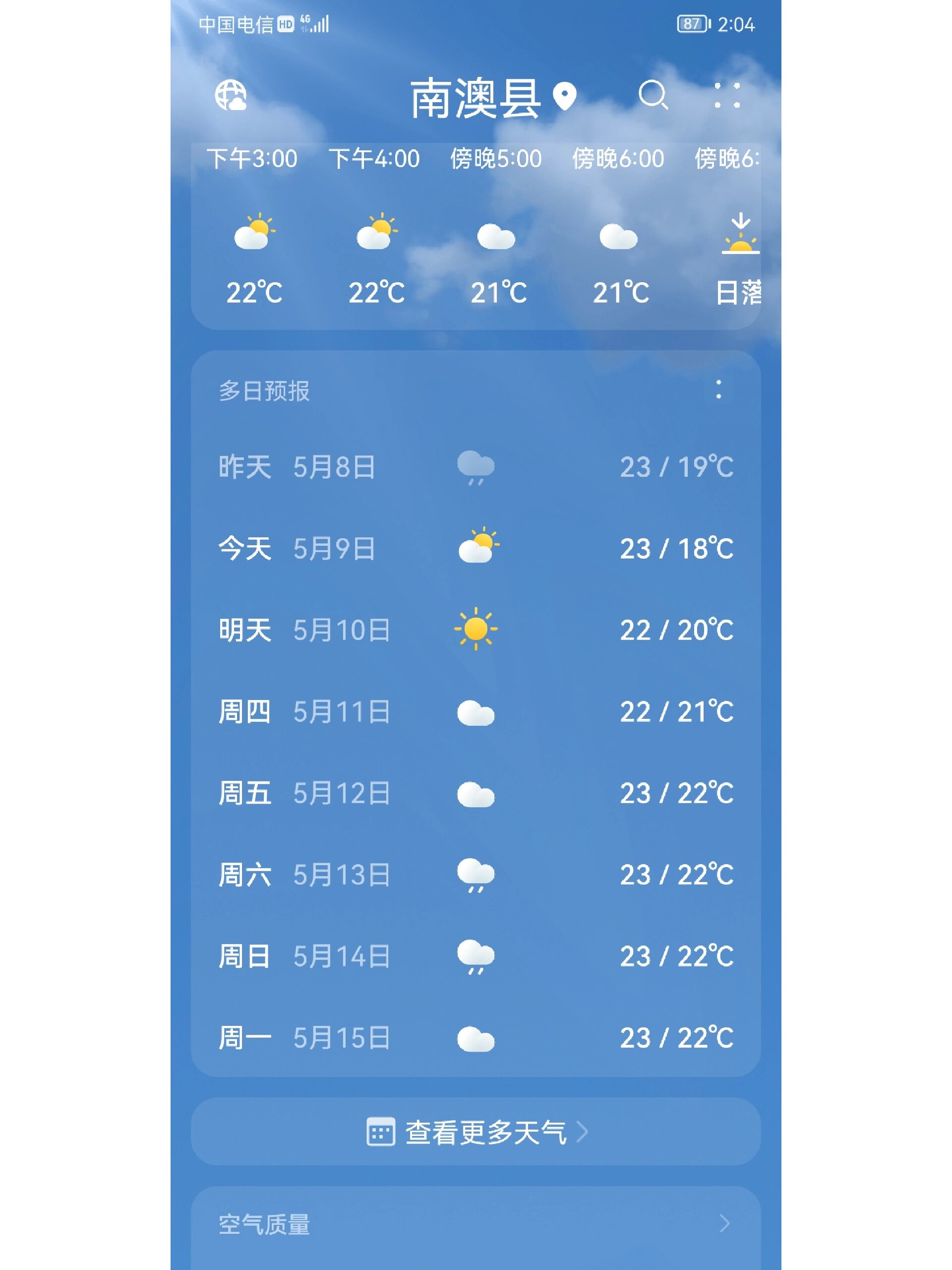Tap the 南澳县 location title
This screenshot has height=1270, width=952.
coord(475,99)
